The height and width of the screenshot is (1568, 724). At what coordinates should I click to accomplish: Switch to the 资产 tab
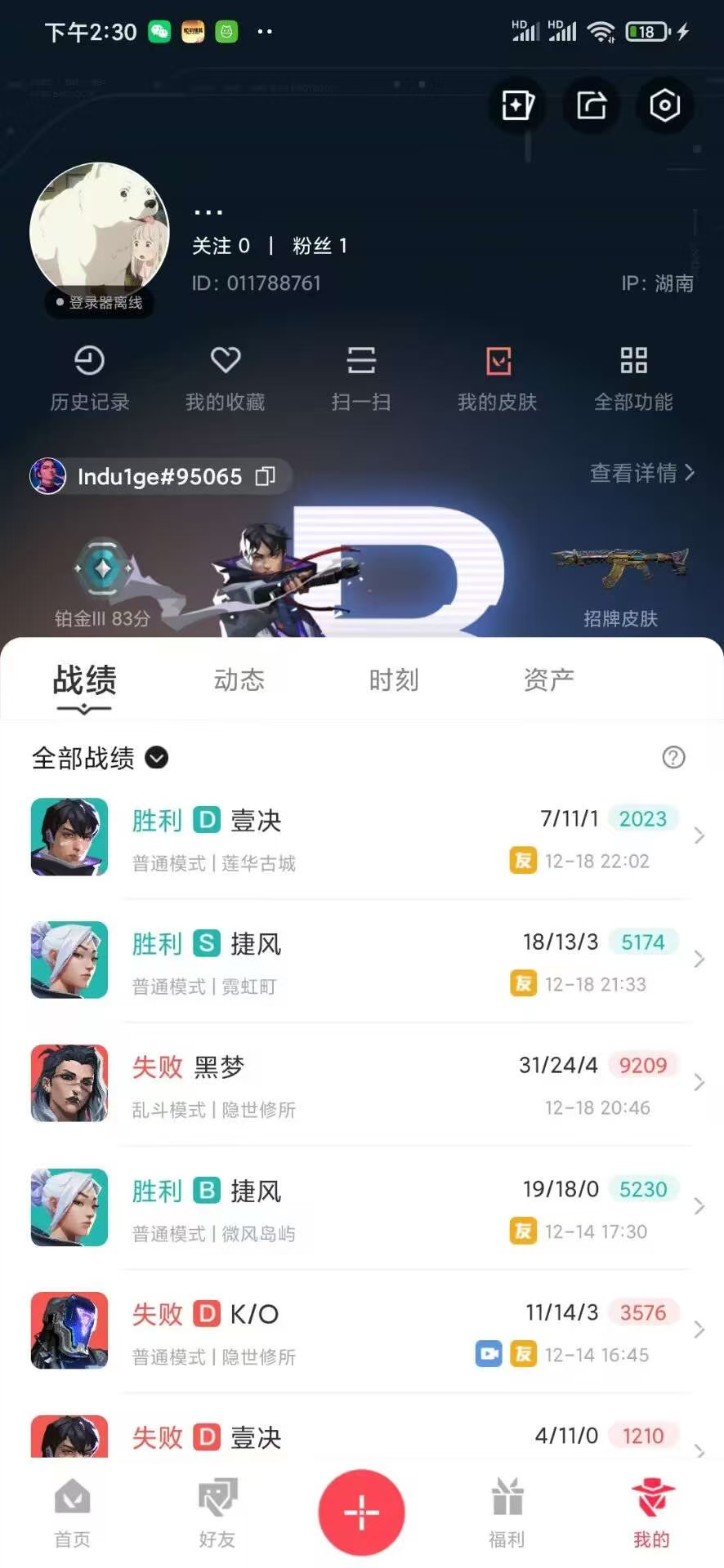pyautogui.click(x=548, y=679)
